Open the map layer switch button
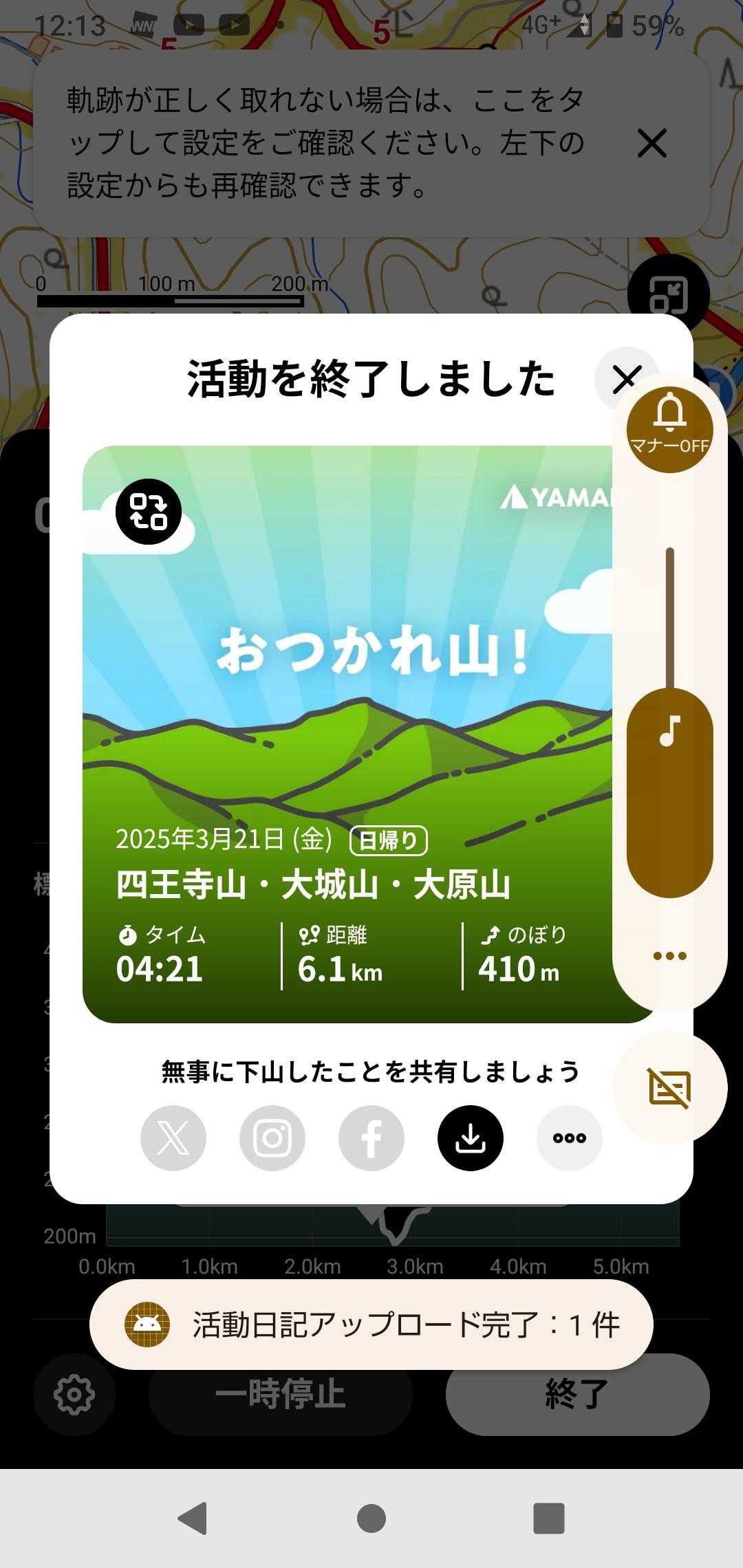 (x=668, y=294)
